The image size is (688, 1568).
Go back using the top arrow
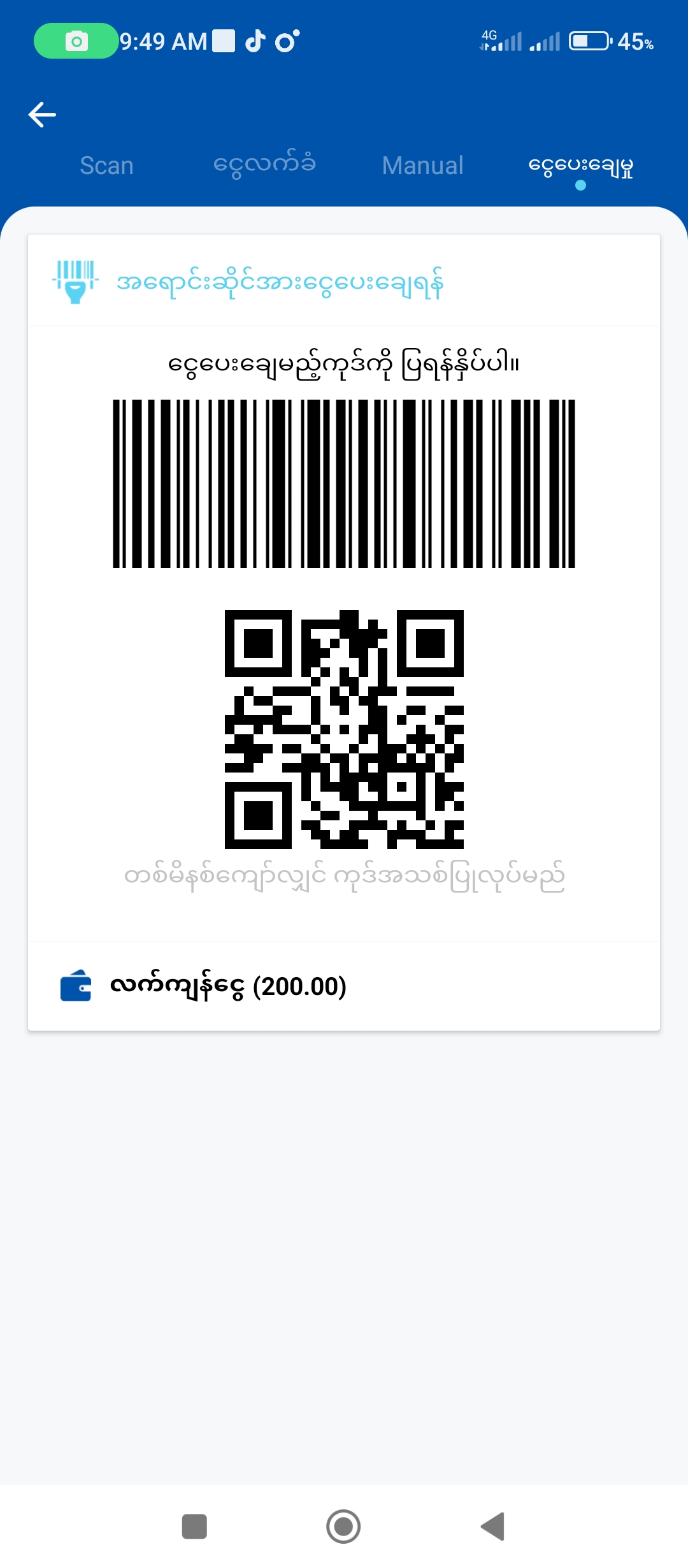point(42,115)
